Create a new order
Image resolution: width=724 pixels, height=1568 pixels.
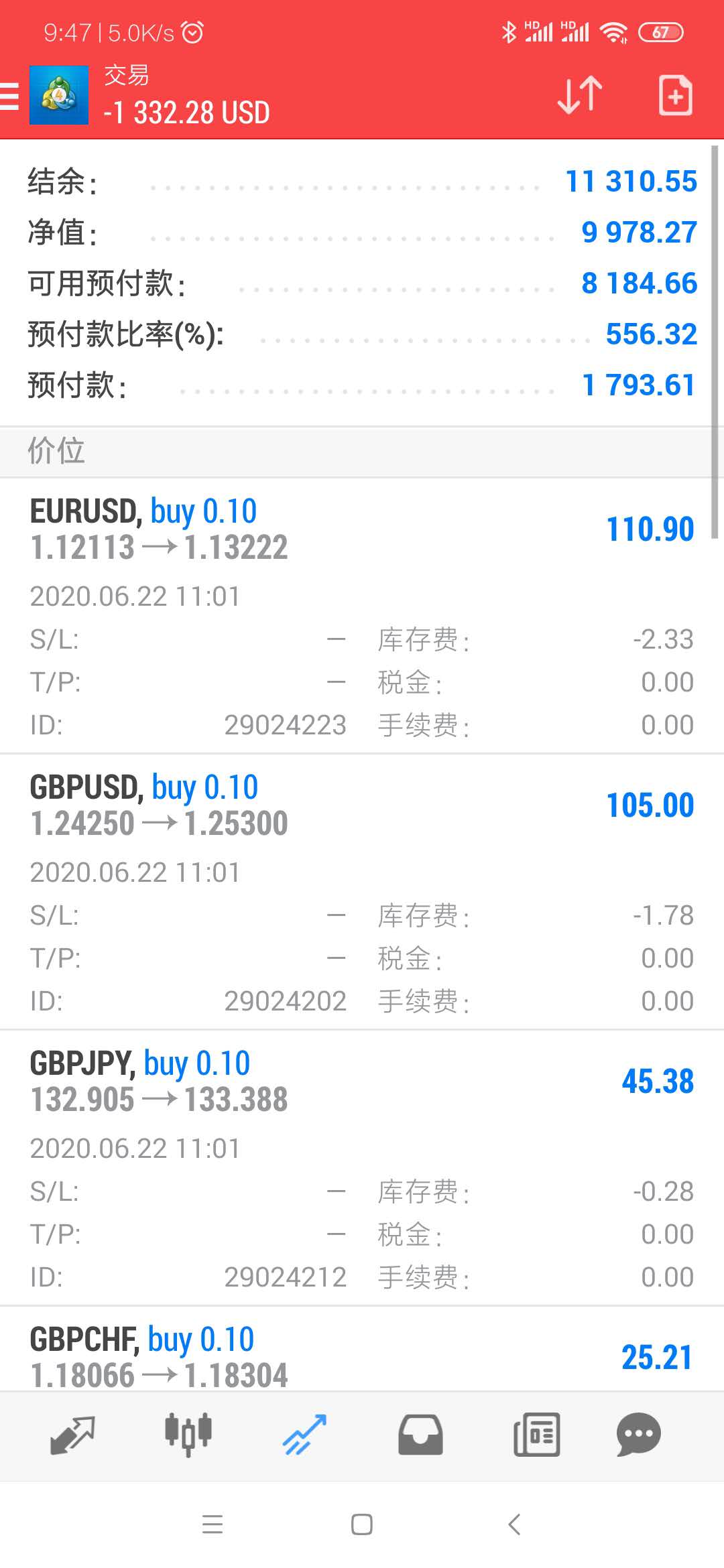point(675,95)
